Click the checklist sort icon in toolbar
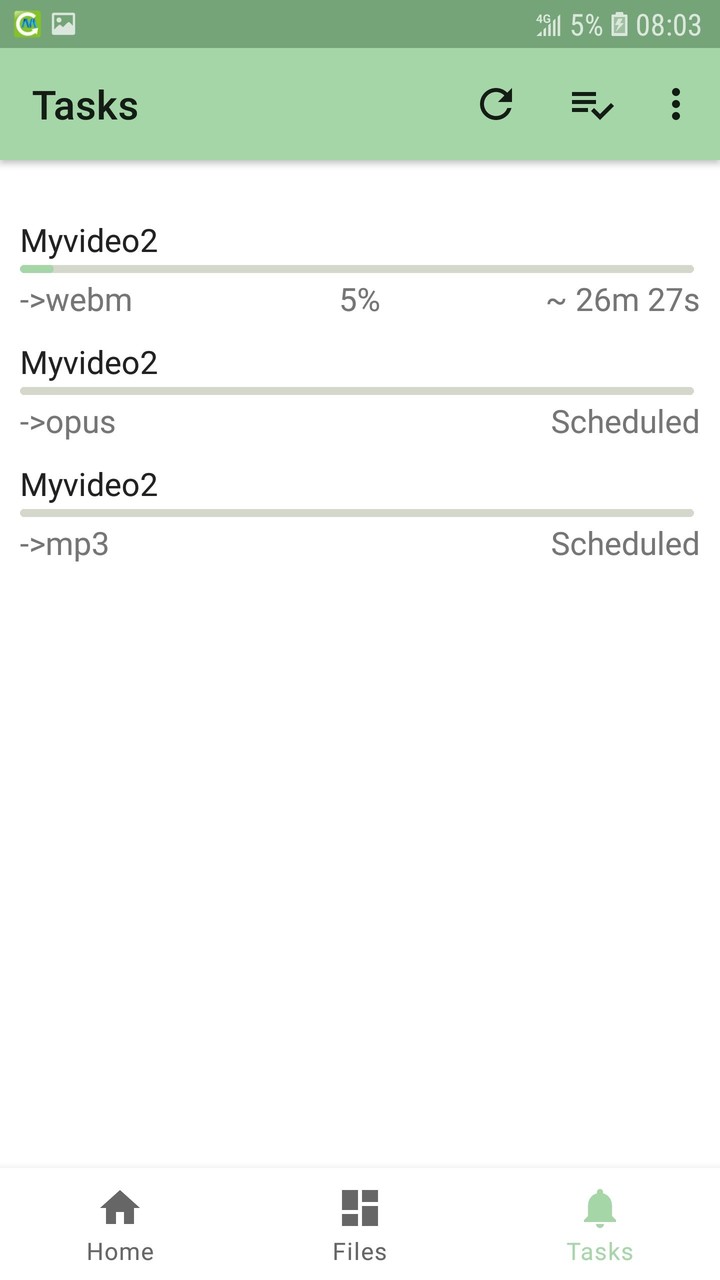The image size is (720, 1280). 590,105
